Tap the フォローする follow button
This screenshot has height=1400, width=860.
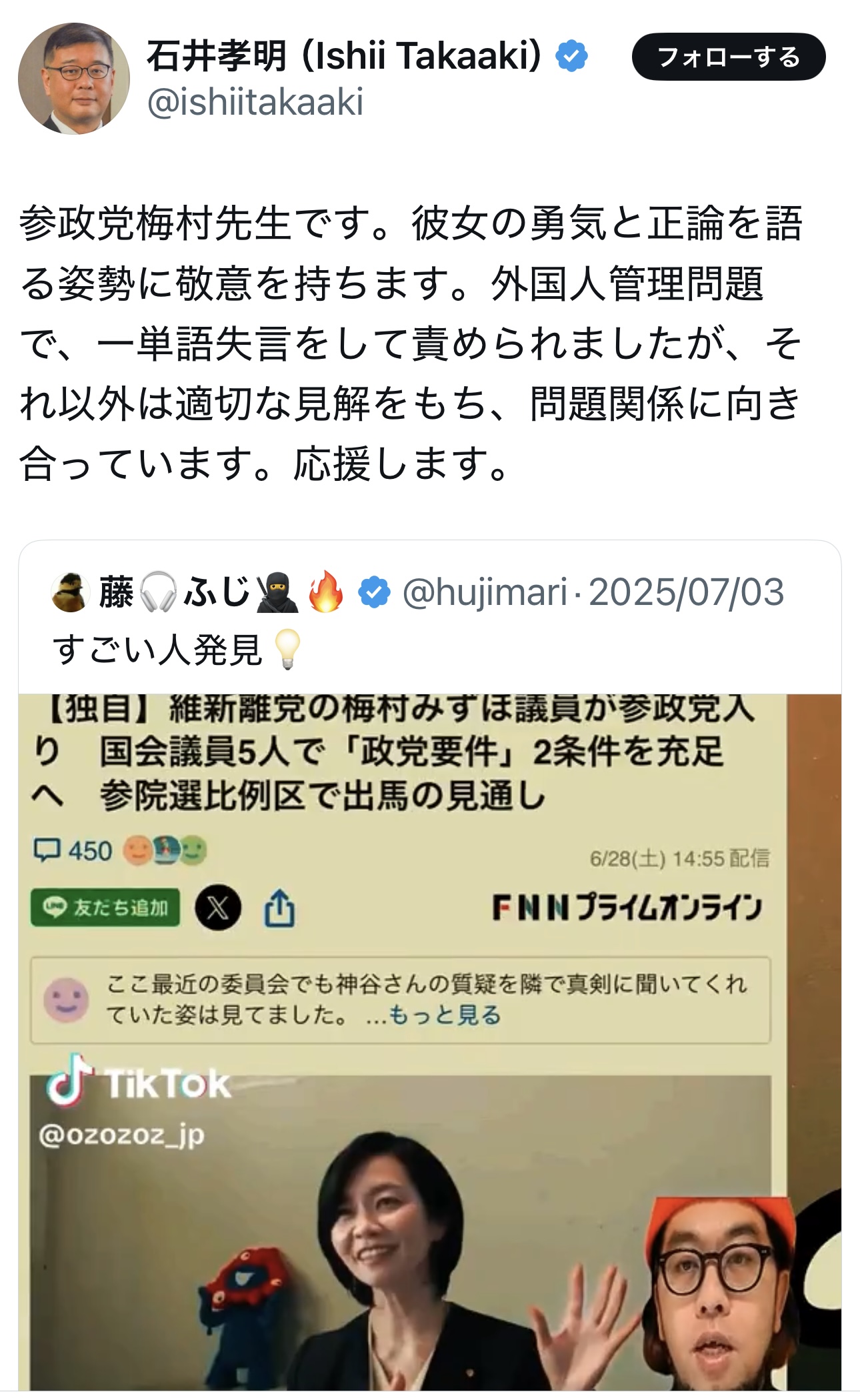pyautogui.click(x=729, y=57)
